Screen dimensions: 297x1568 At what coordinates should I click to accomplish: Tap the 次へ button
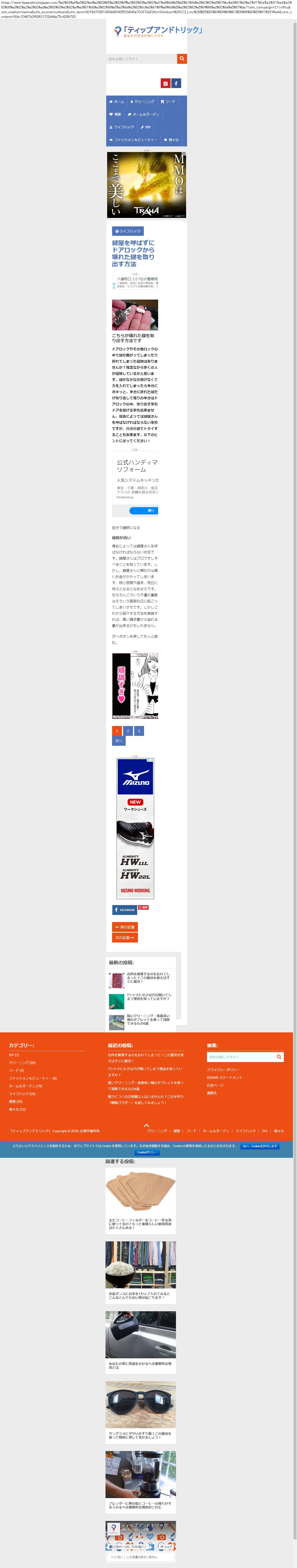click(x=118, y=741)
